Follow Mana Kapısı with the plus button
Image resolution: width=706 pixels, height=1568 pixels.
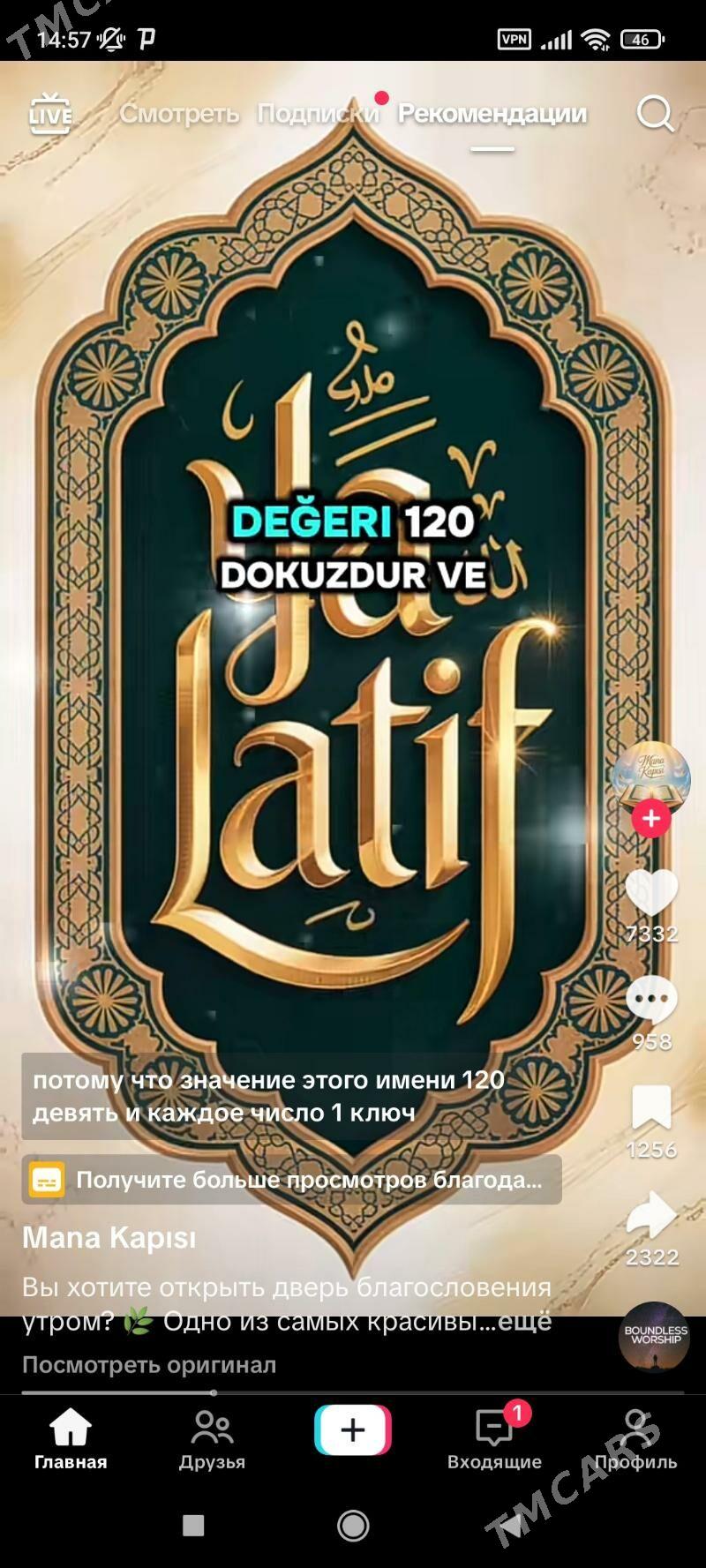(651, 819)
